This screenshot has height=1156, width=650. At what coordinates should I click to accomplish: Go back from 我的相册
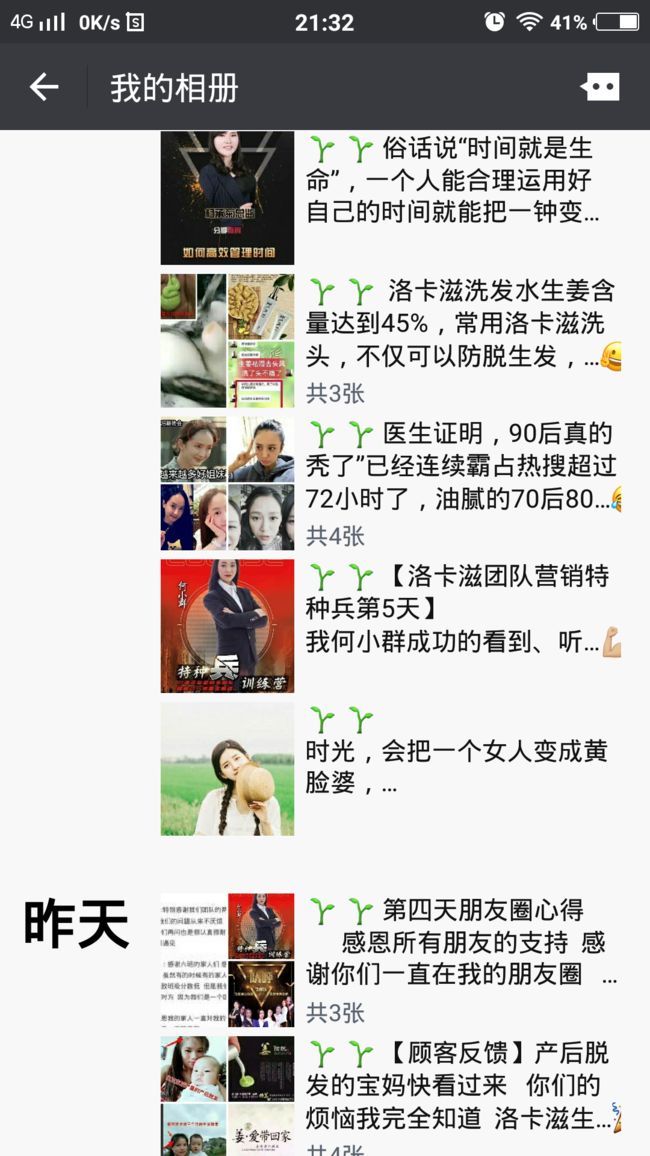coord(43,87)
